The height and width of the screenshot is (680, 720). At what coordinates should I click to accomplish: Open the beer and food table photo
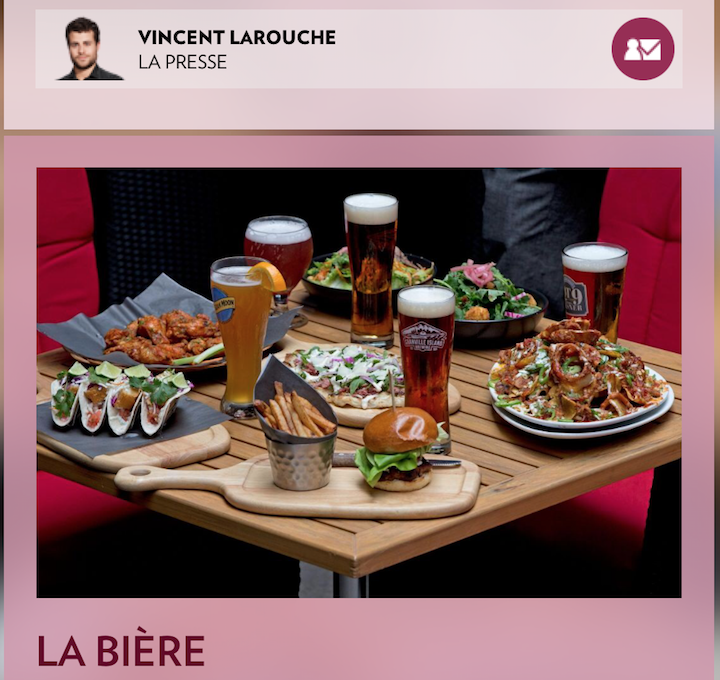359,382
